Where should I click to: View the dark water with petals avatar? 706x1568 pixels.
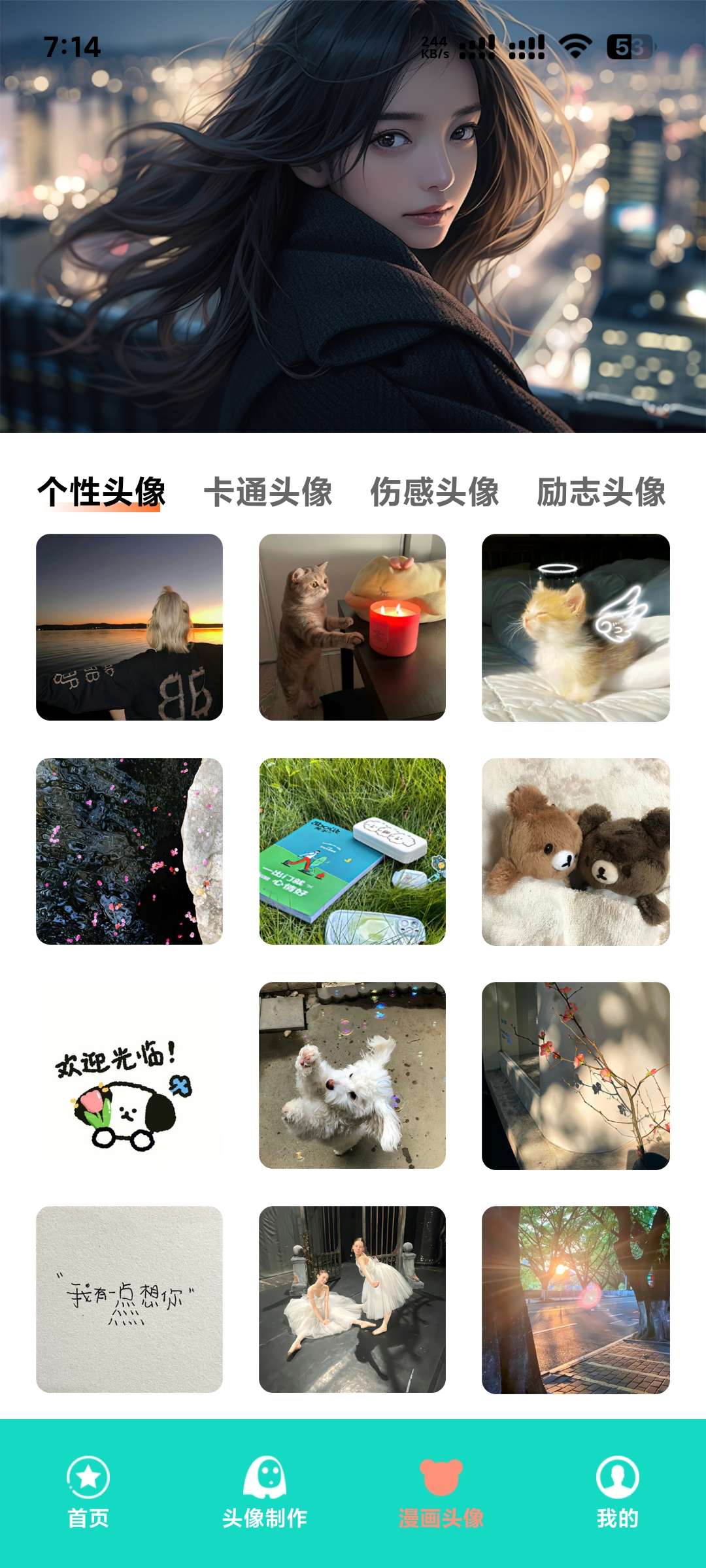(x=129, y=851)
